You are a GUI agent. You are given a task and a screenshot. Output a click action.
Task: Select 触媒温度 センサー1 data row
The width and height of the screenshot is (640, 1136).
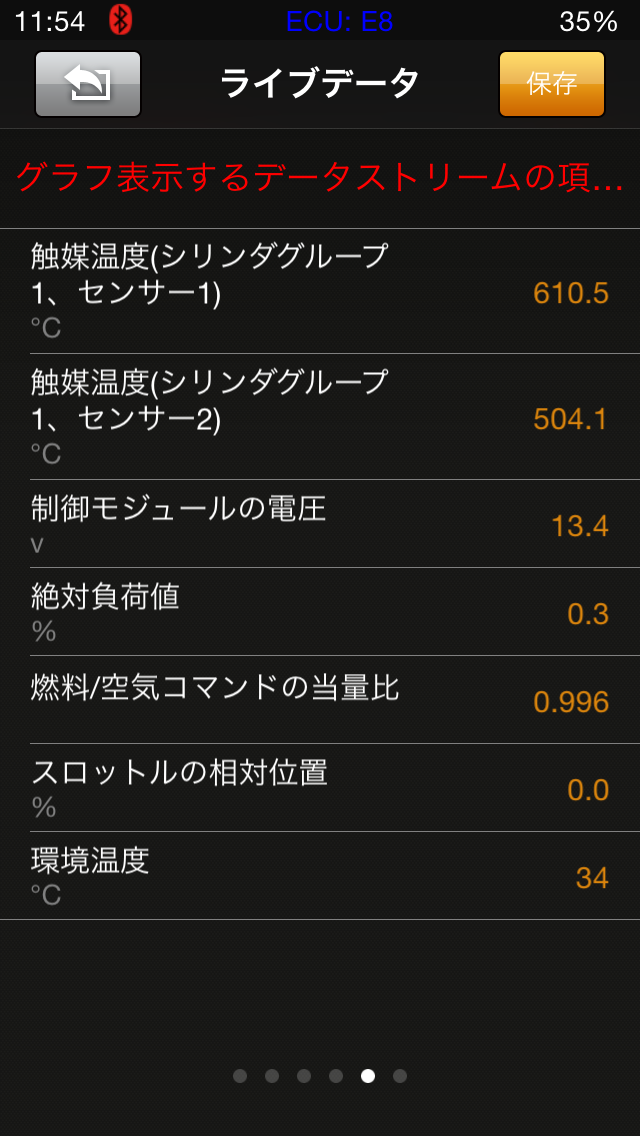320,291
